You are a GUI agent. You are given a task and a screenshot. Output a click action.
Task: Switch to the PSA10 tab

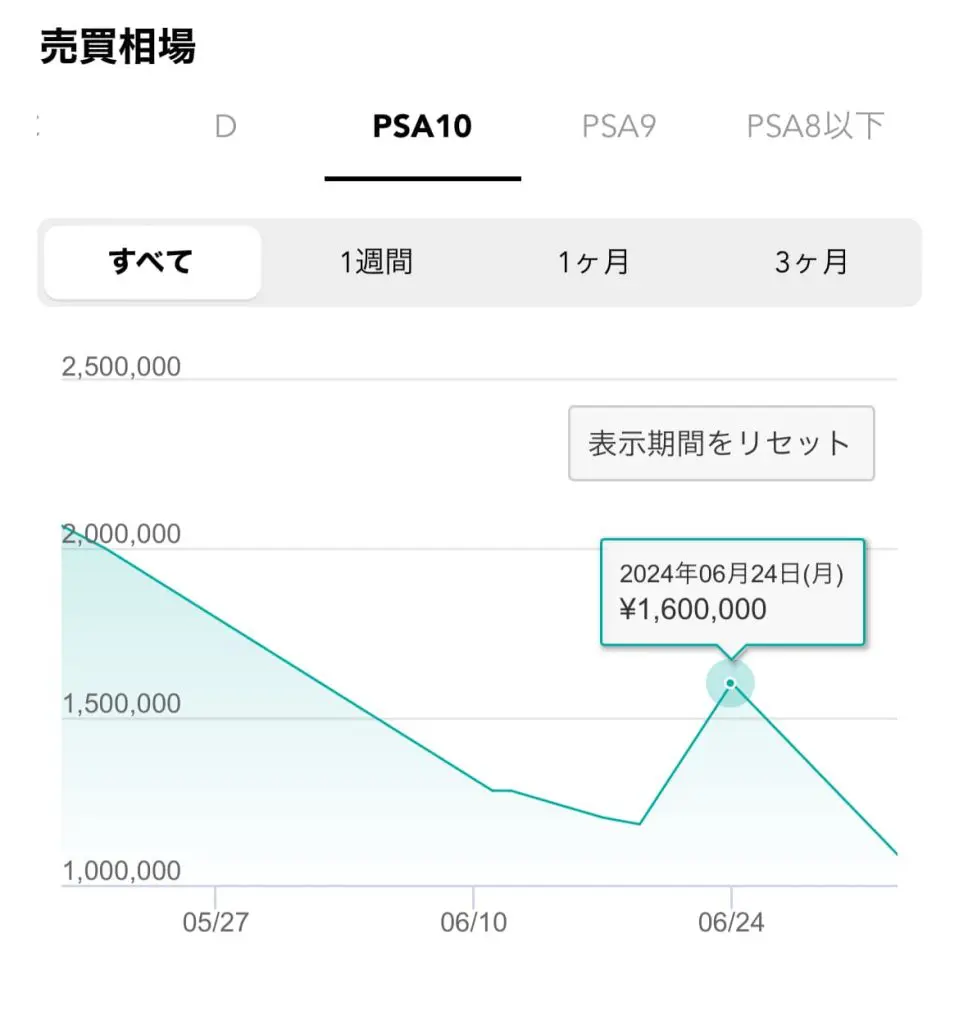tap(422, 127)
